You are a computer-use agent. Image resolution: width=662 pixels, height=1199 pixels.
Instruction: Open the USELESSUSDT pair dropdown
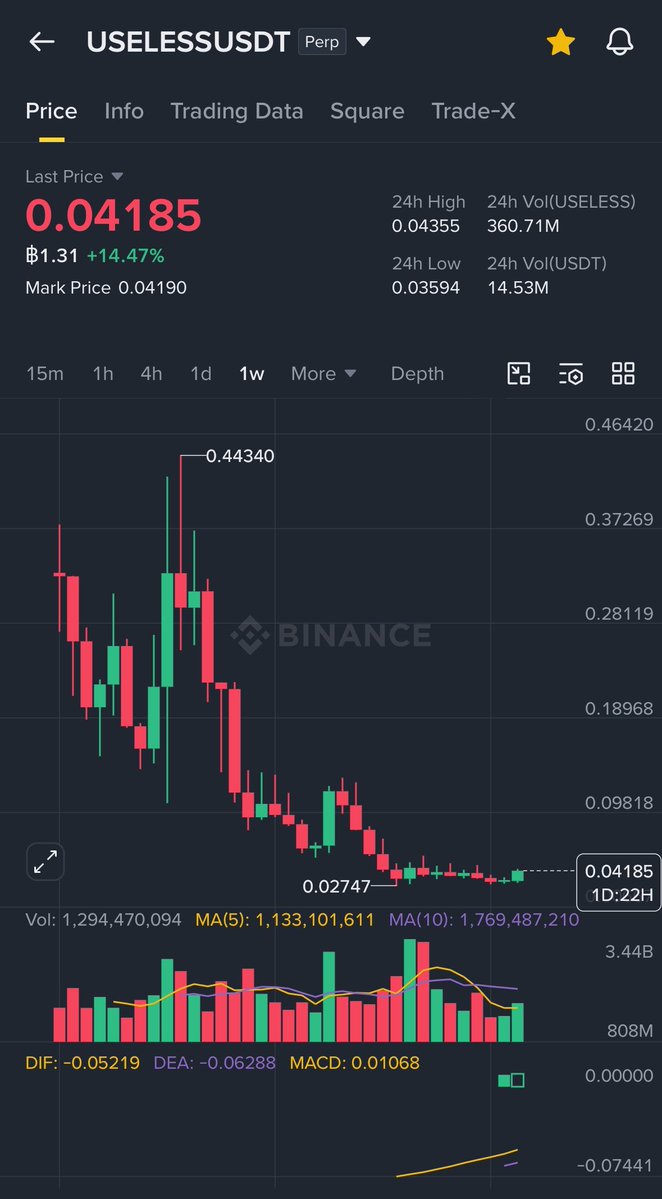[363, 42]
